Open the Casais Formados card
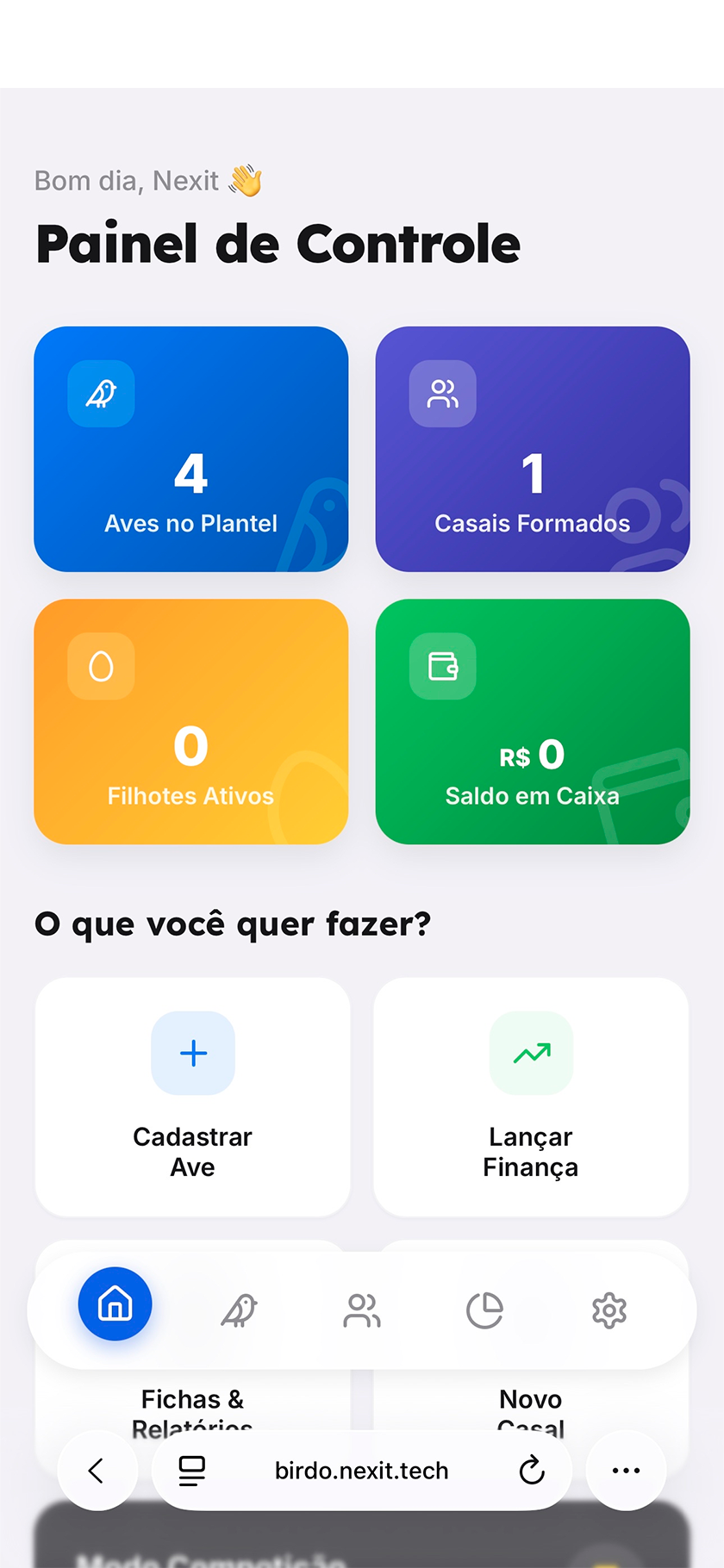Viewport: 724px width, 1568px height. tap(532, 449)
